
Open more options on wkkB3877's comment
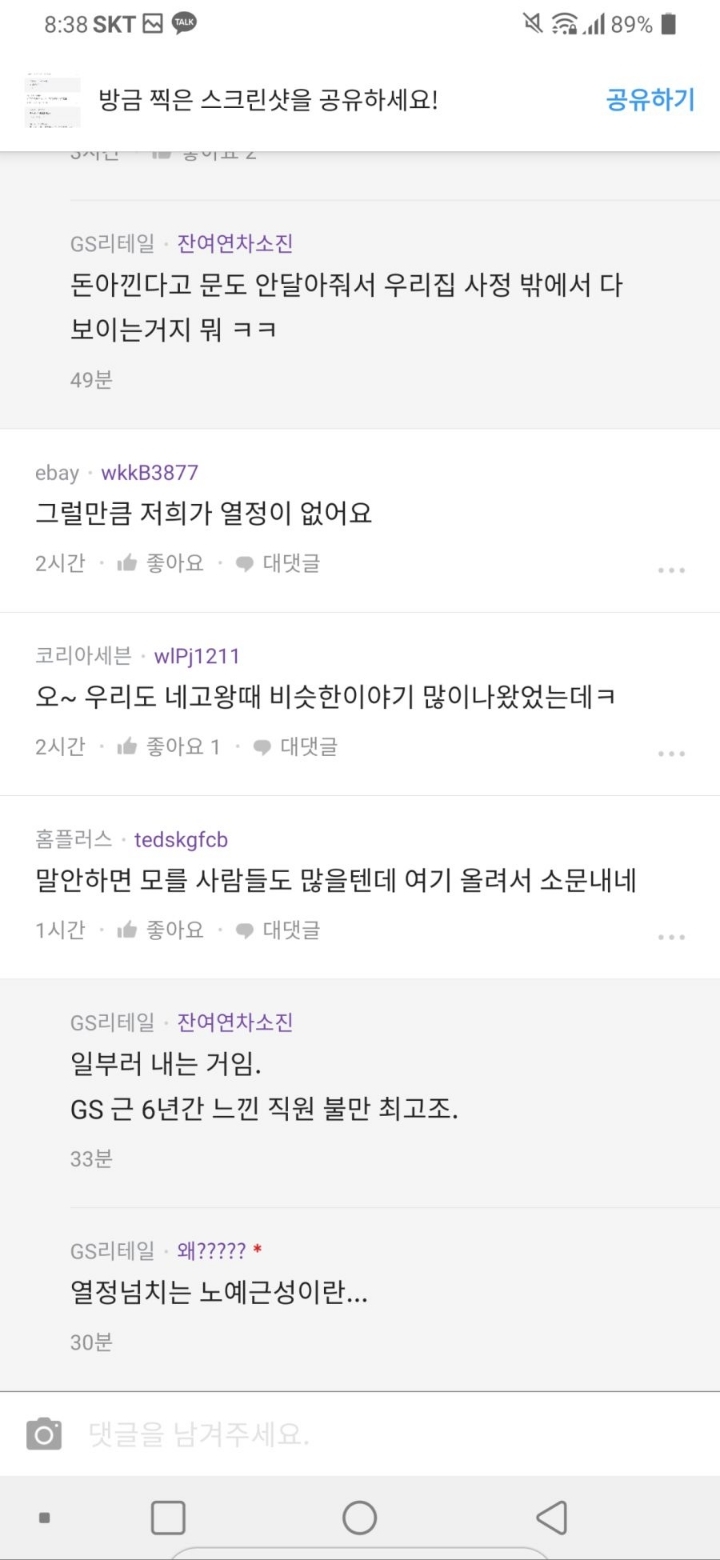click(x=671, y=570)
